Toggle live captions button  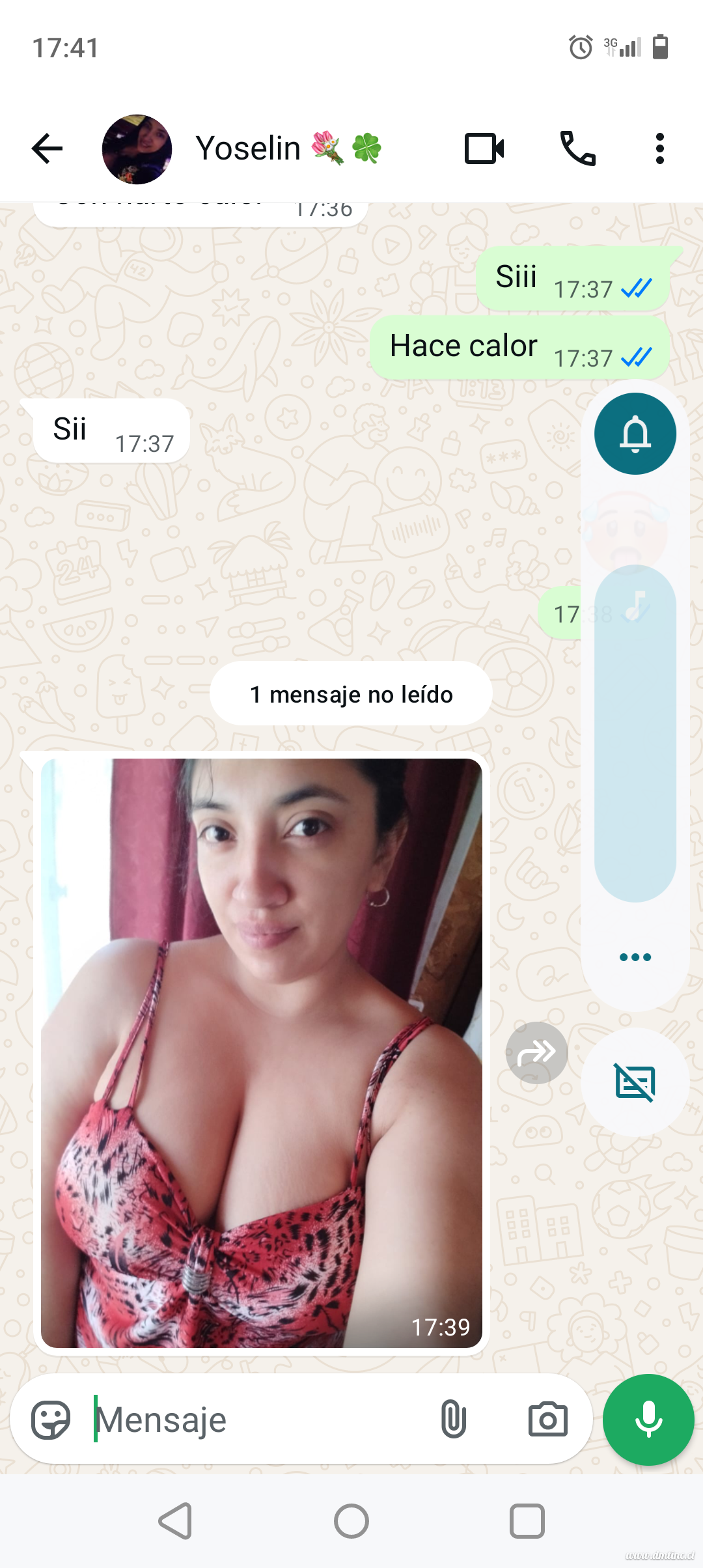(635, 1082)
